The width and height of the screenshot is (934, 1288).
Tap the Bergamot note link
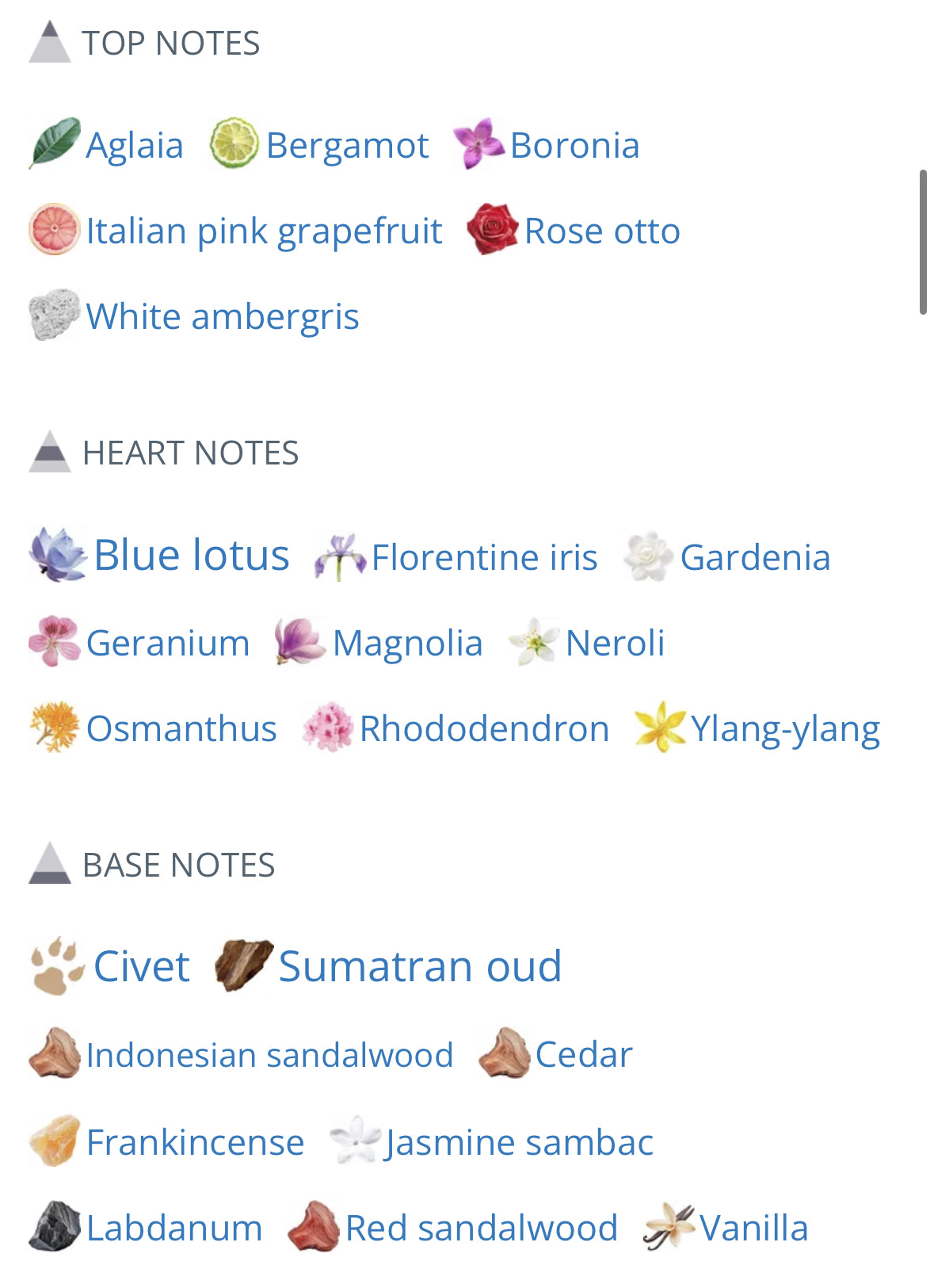click(x=346, y=146)
